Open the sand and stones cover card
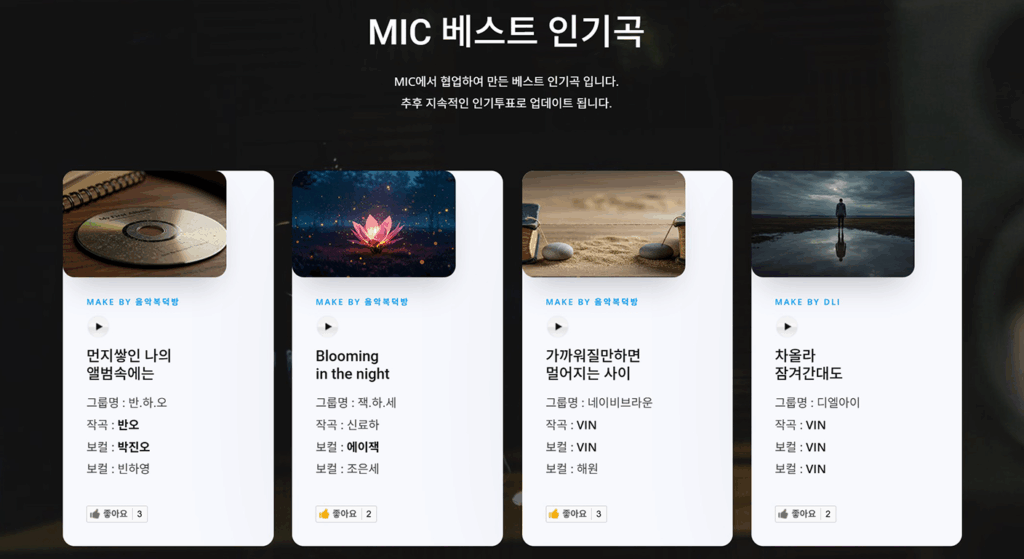This screenshot has height=559, width=1024. (604, 223)
